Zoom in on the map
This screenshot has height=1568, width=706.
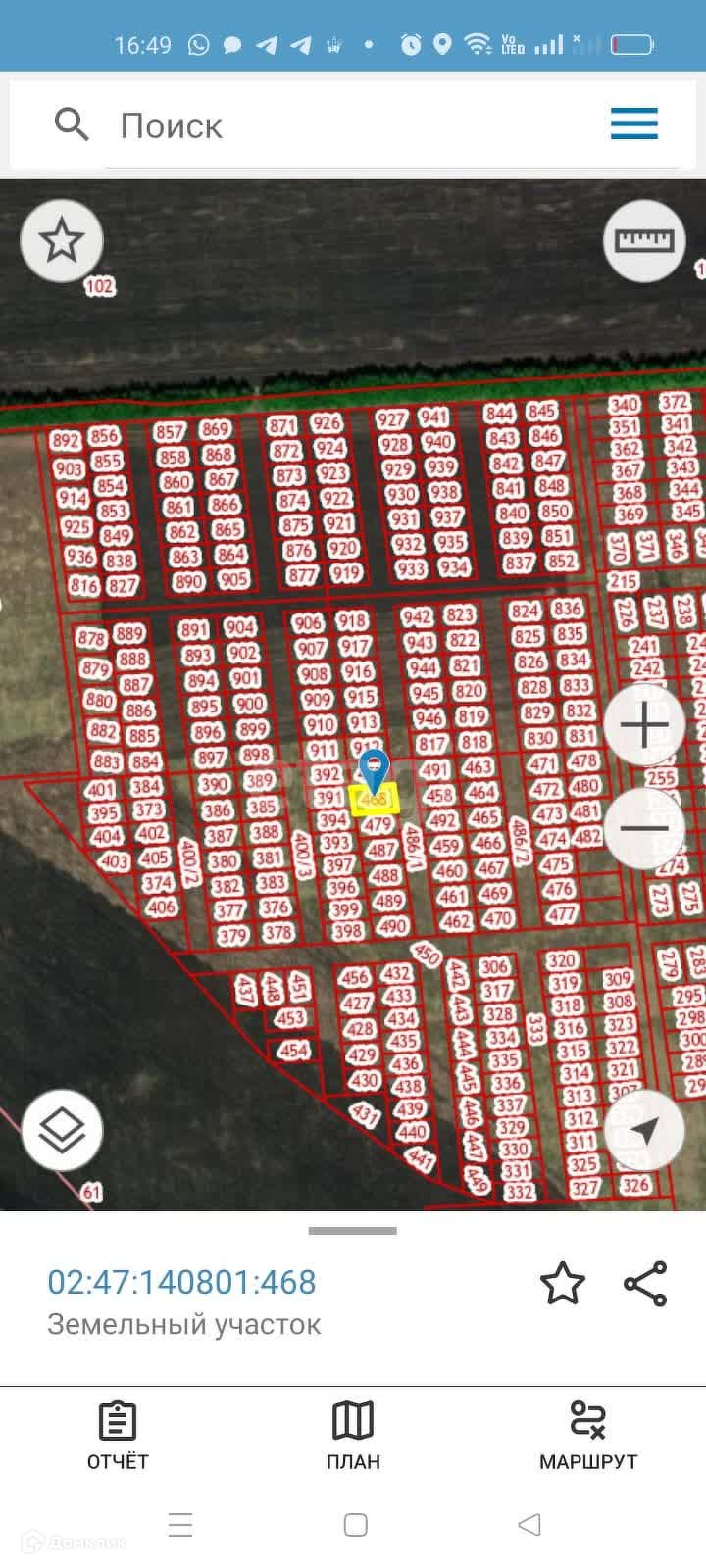(x=644, y=726)
